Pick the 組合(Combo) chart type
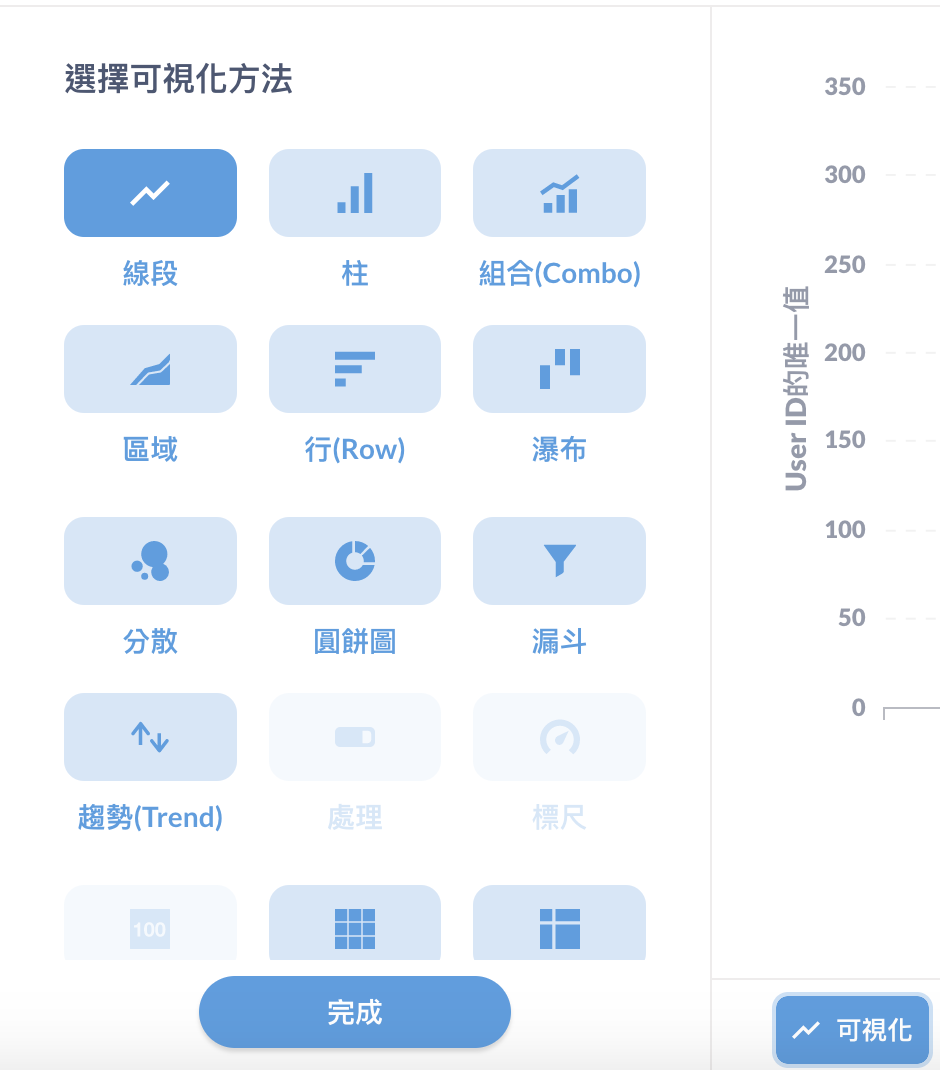 coord(559,193)
